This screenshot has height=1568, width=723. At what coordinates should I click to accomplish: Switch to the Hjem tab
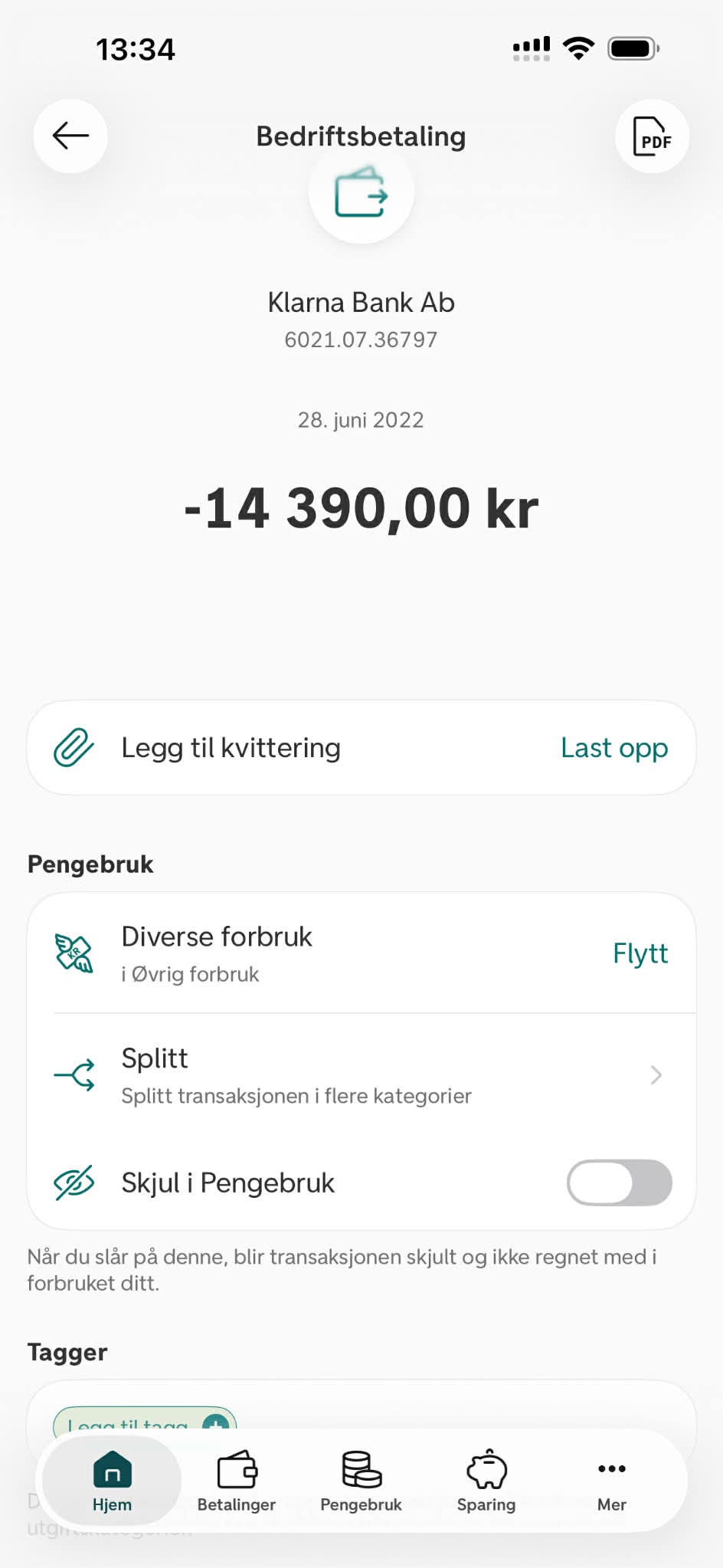(x=112, y=1481)
